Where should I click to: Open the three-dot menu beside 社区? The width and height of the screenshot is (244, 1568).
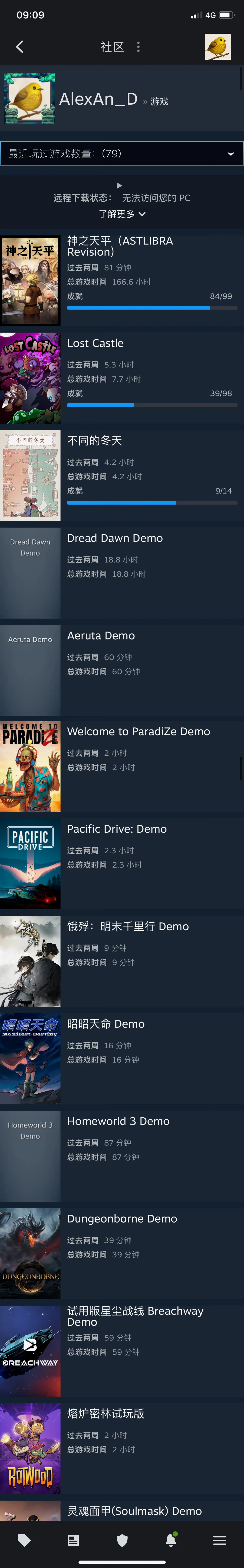click(138, 47)
